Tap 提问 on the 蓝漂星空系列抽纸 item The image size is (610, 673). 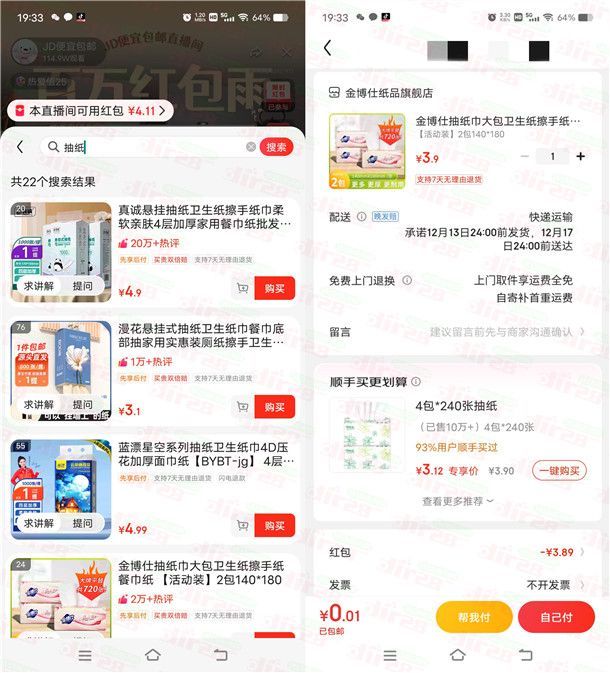pos(82,523)
